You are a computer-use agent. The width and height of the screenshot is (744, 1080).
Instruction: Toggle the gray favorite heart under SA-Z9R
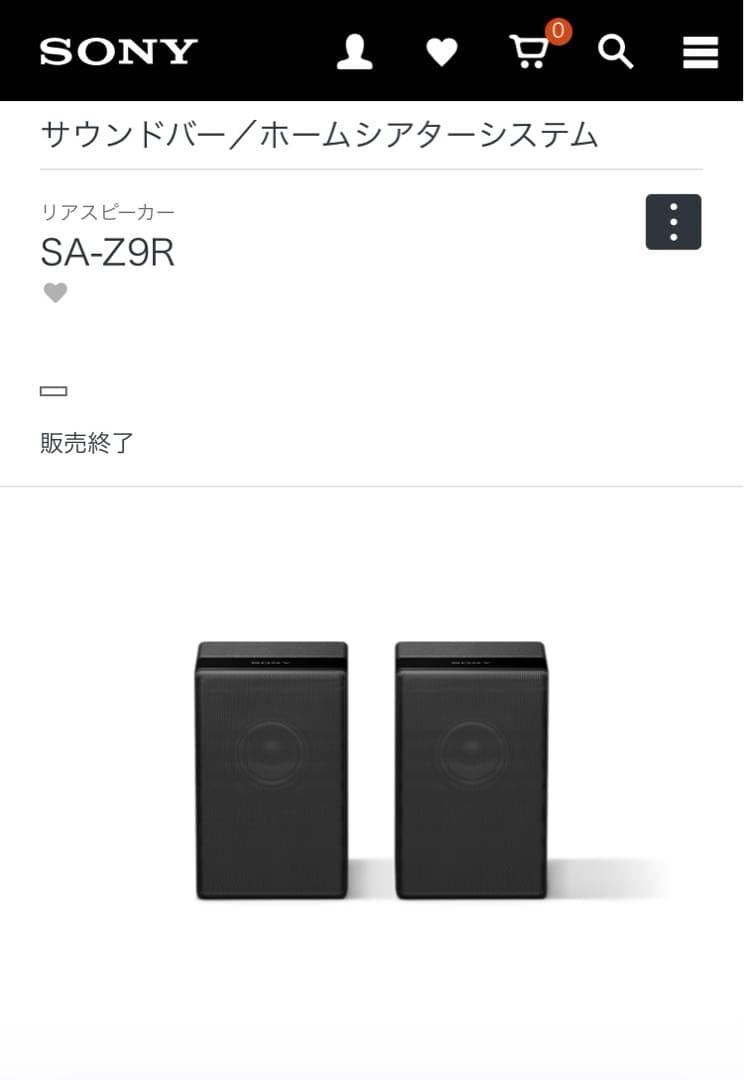(x=56, y=292)
